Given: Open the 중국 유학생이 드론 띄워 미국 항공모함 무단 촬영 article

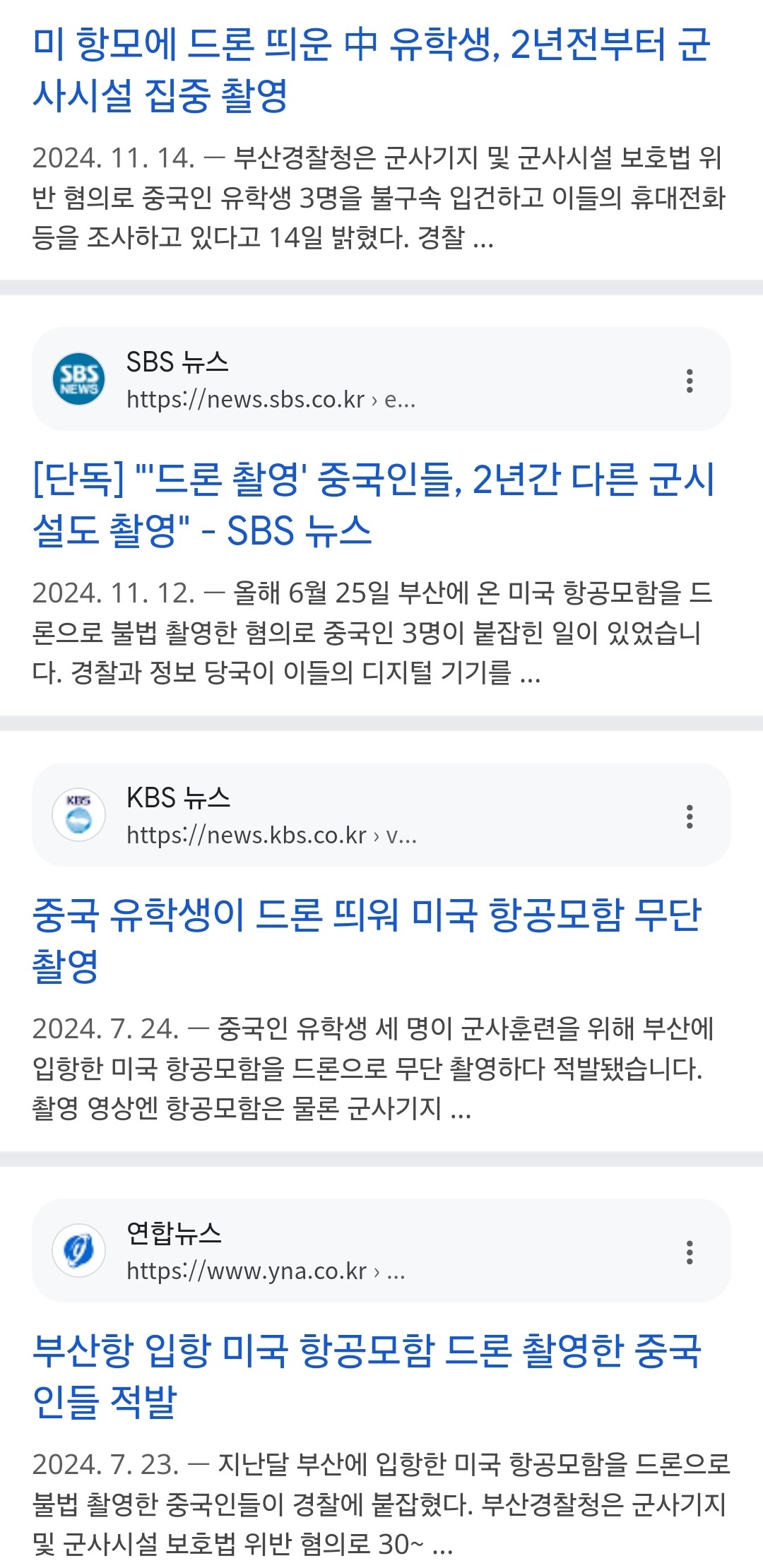Looking at the screenshot, I should click(x=367, y=940).
